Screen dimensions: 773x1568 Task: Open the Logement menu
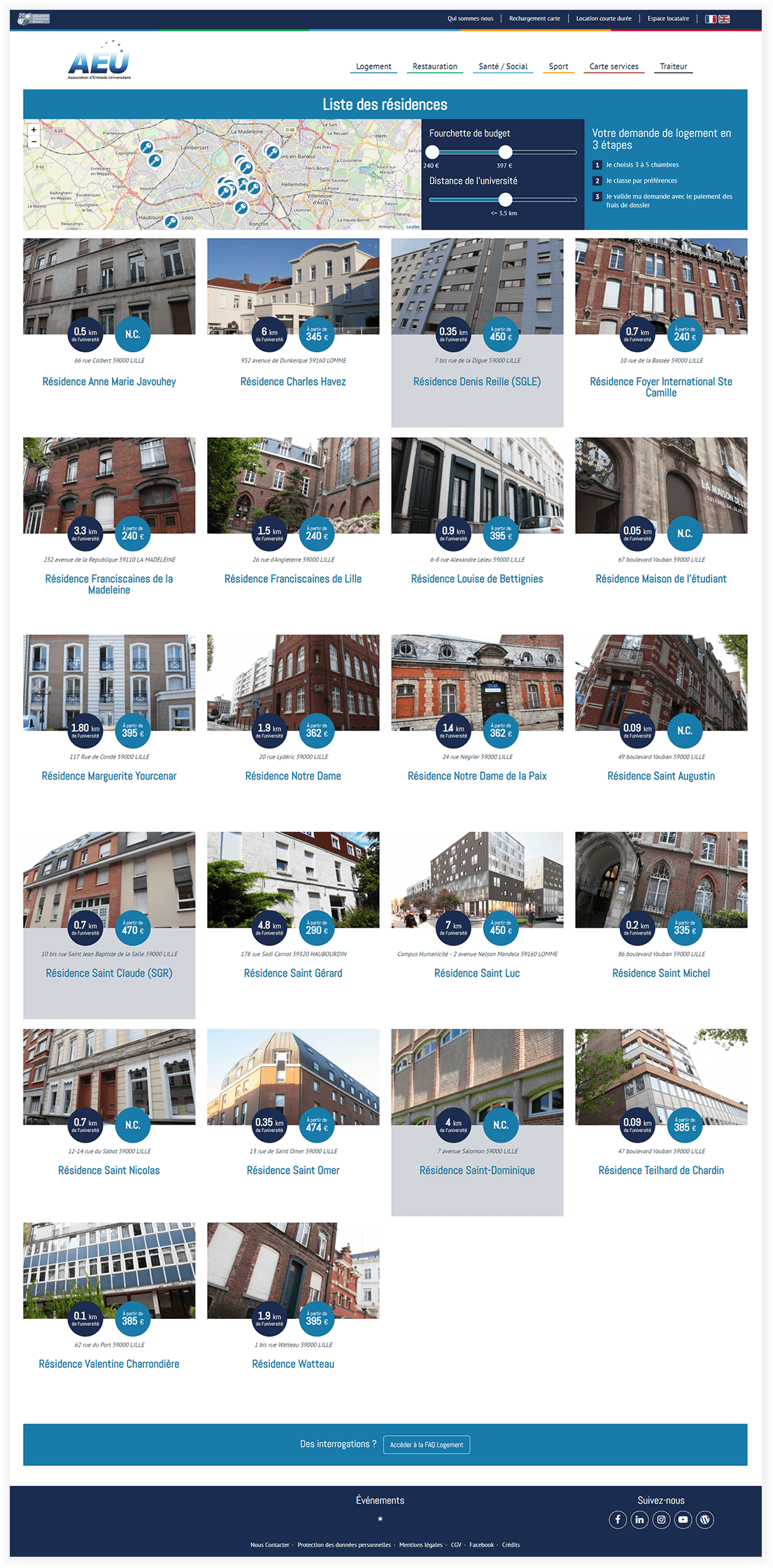pyautogui.click(x=374, y=66)
